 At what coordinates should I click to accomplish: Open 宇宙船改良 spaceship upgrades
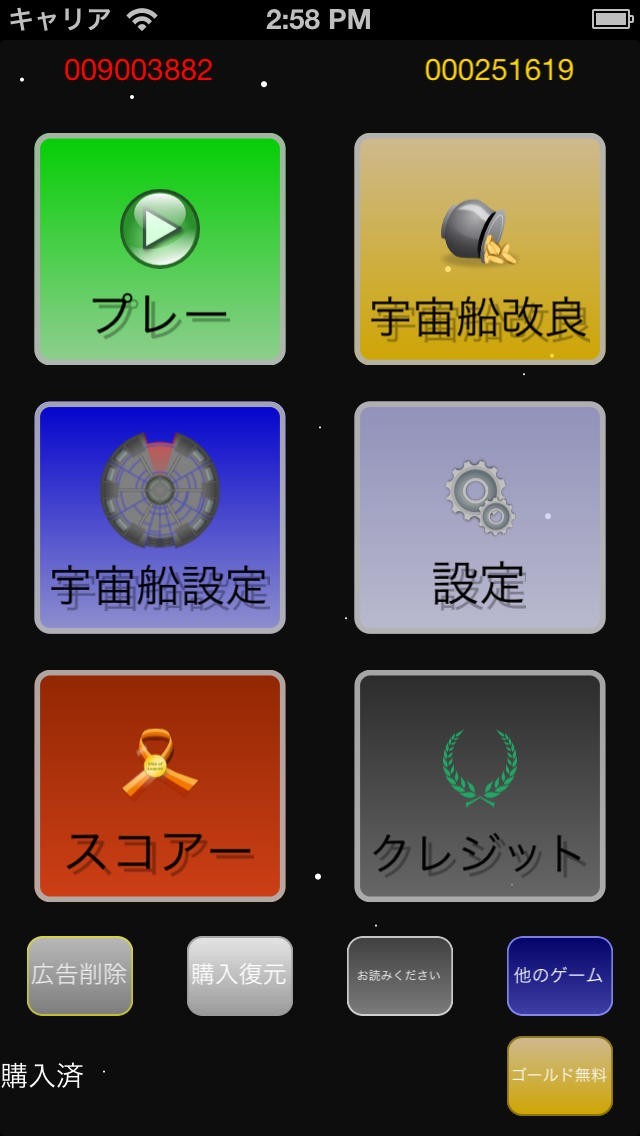[480, 249]
